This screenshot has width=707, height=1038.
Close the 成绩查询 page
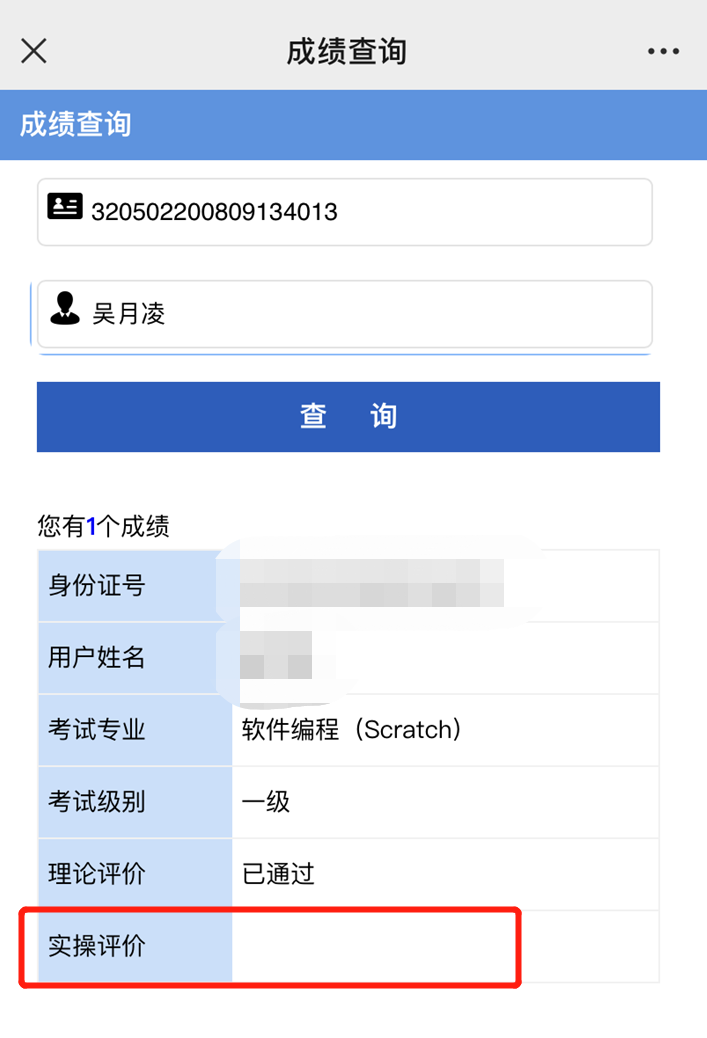coord(34,51)
